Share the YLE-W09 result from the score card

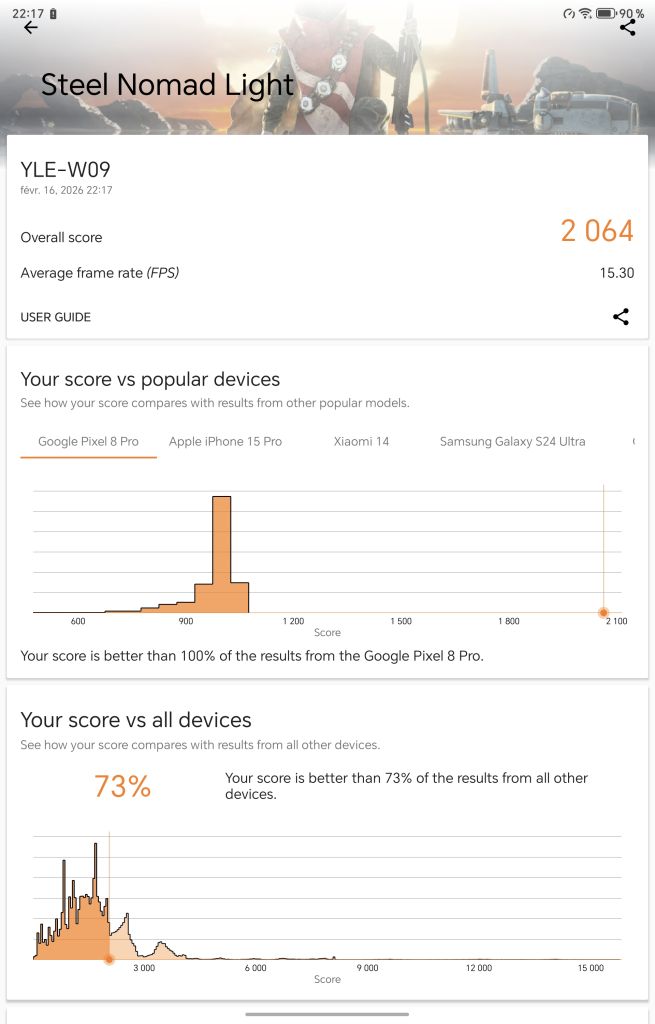(621, 317)
